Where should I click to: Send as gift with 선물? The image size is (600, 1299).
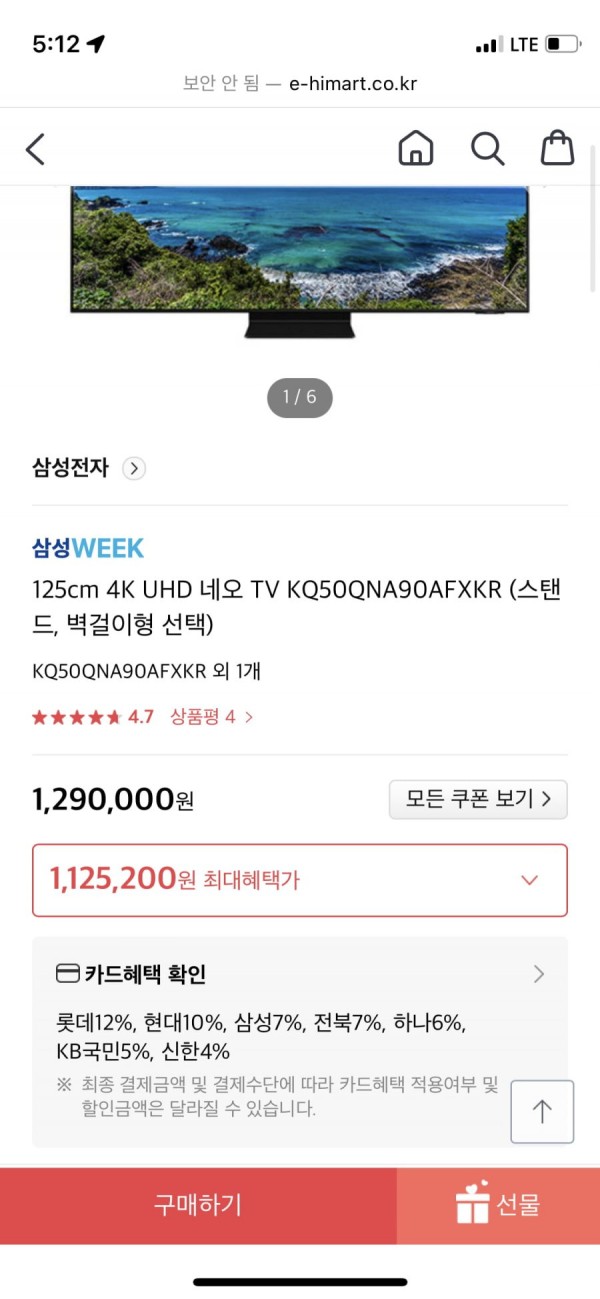click(498, 1205)
